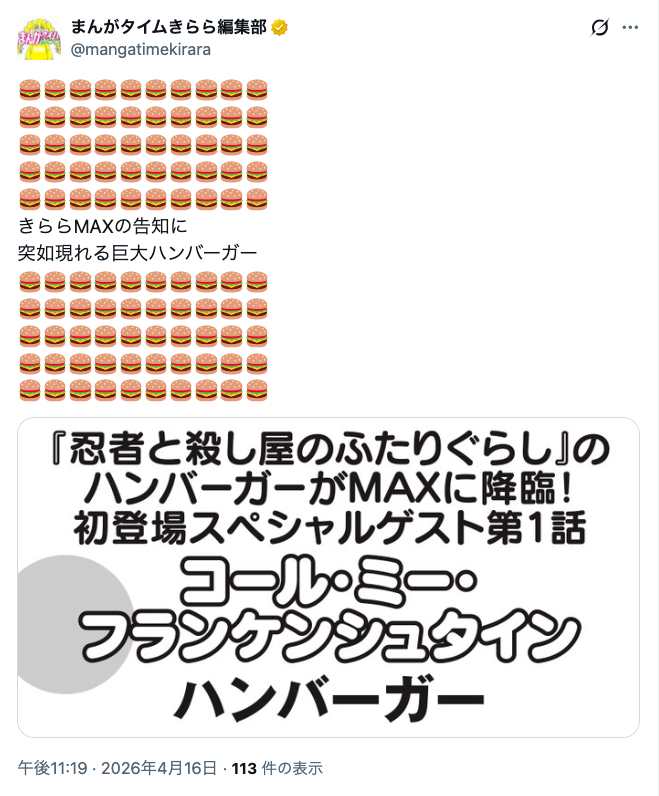Open the Grok icon beside the post
This screenshot has height=796, width=659.
(x=599, y=27)
